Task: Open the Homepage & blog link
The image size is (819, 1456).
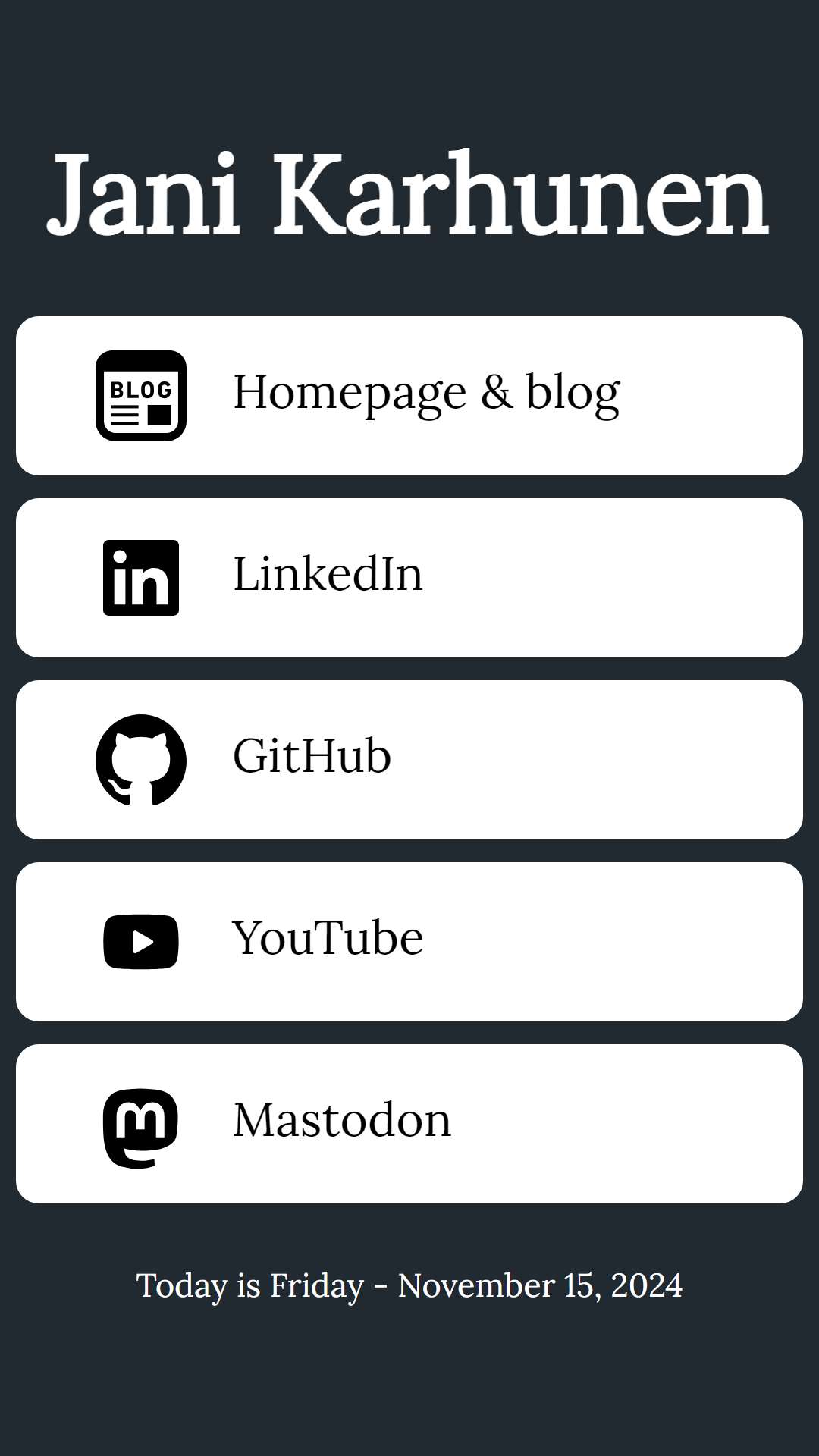Action: pyautogui.click(x=409, y=396)
